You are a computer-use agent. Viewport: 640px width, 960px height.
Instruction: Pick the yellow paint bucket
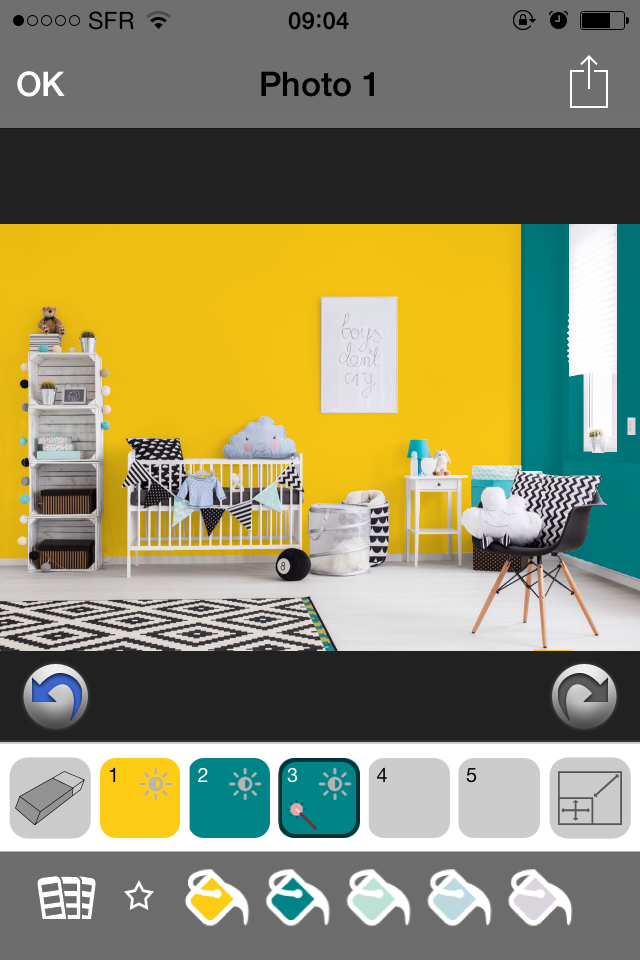pyautogui.click(x=216, y=897)
